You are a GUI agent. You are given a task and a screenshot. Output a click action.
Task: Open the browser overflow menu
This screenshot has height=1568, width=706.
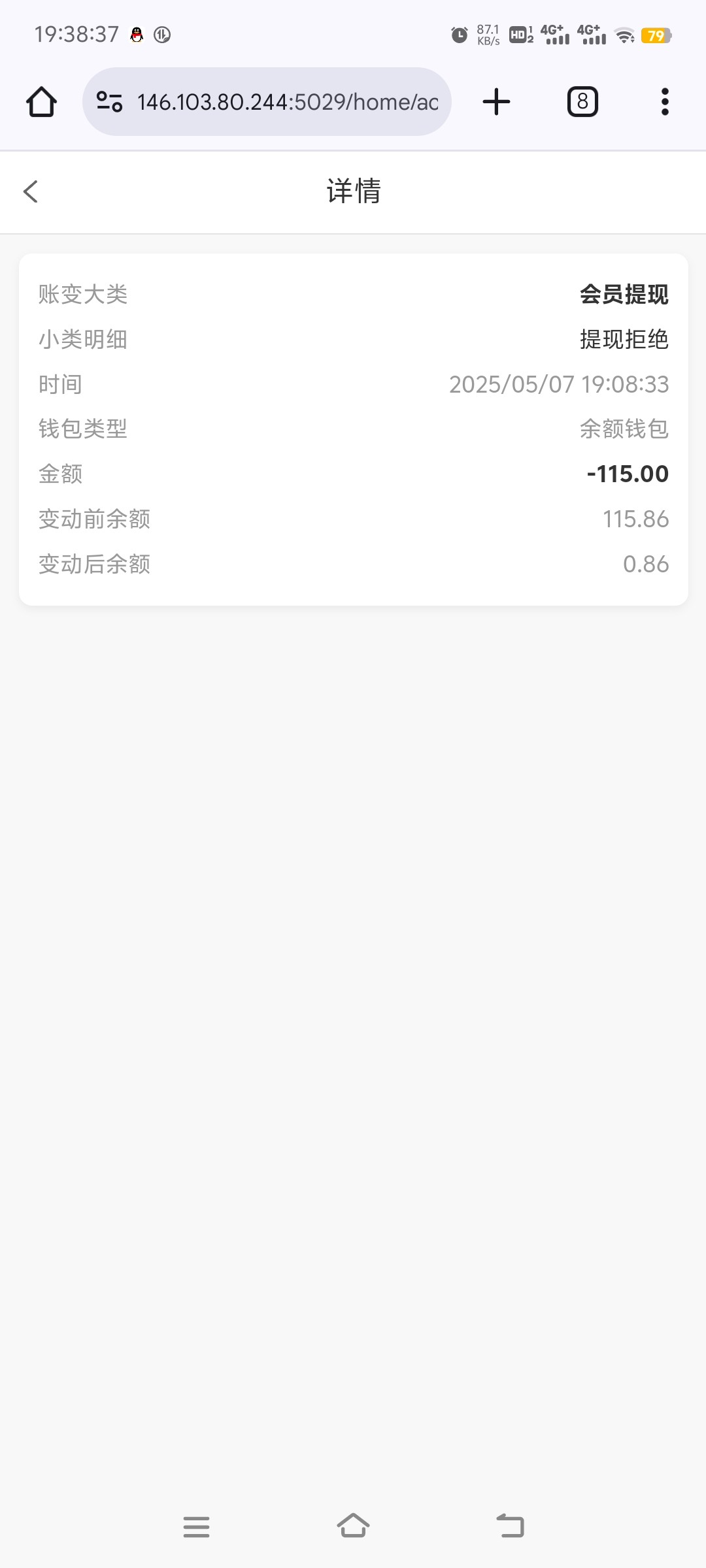[x=665, y=102]
